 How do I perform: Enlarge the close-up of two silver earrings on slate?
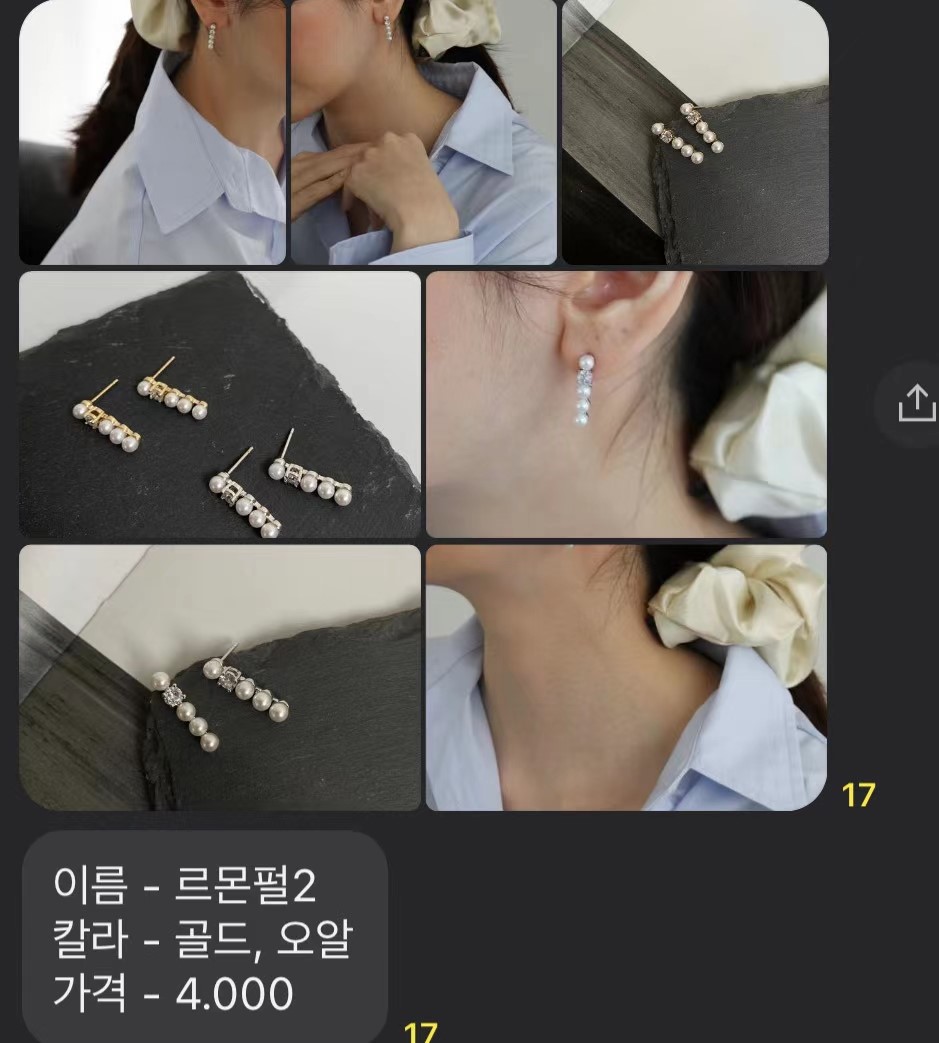pyautogui.click(x=220, y=677)
